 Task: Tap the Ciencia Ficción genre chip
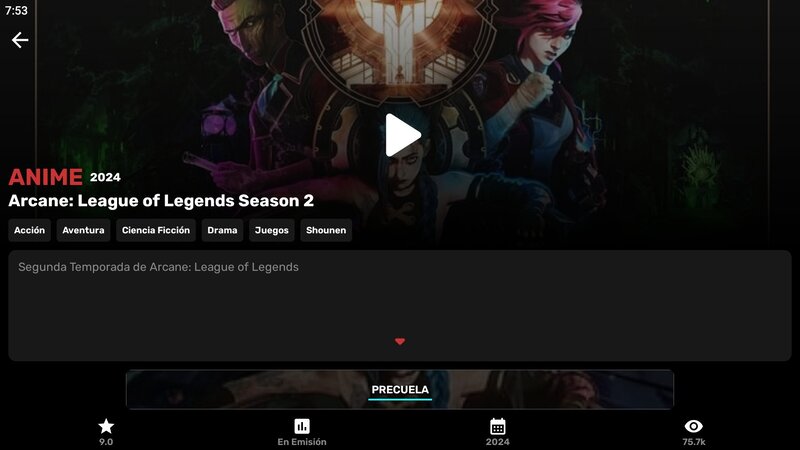tap(155, 231)
